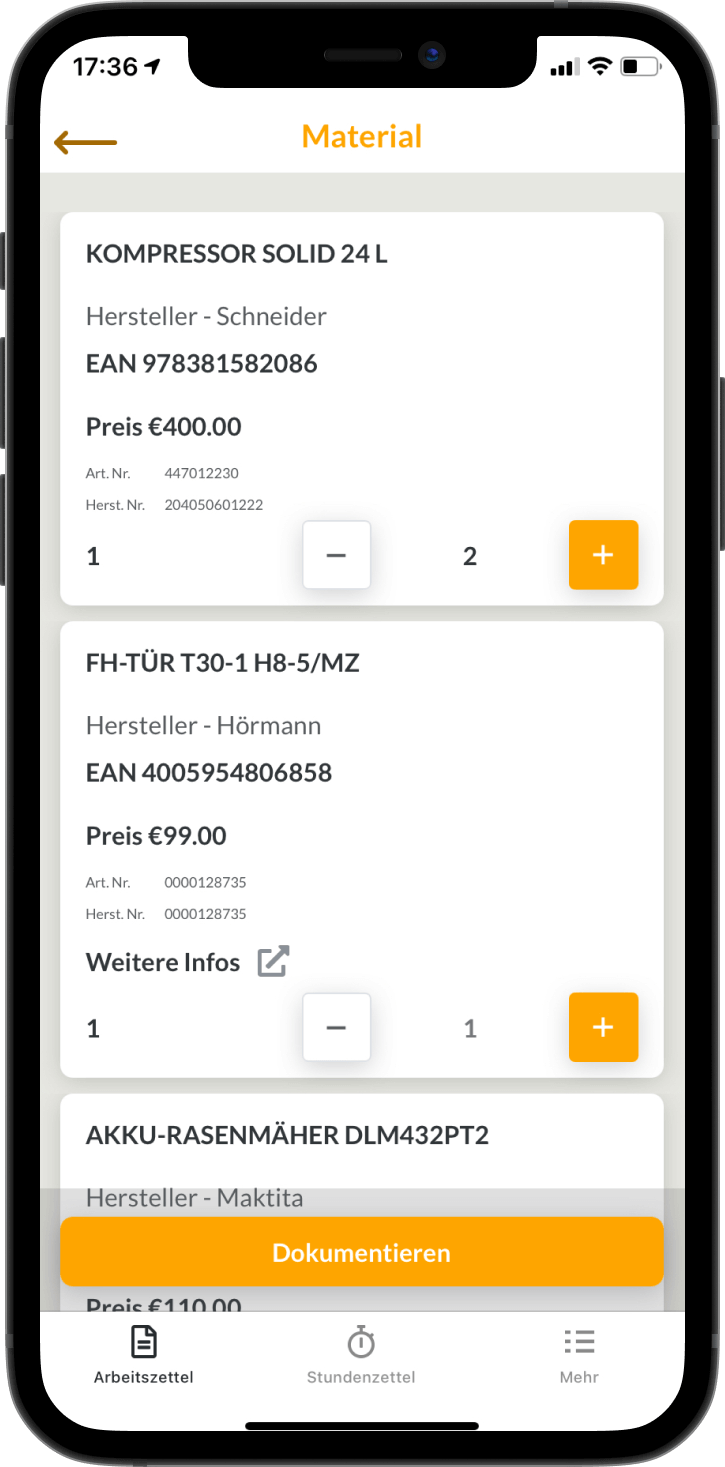Switch to the Stundenzettel tab

[361, 1355]
